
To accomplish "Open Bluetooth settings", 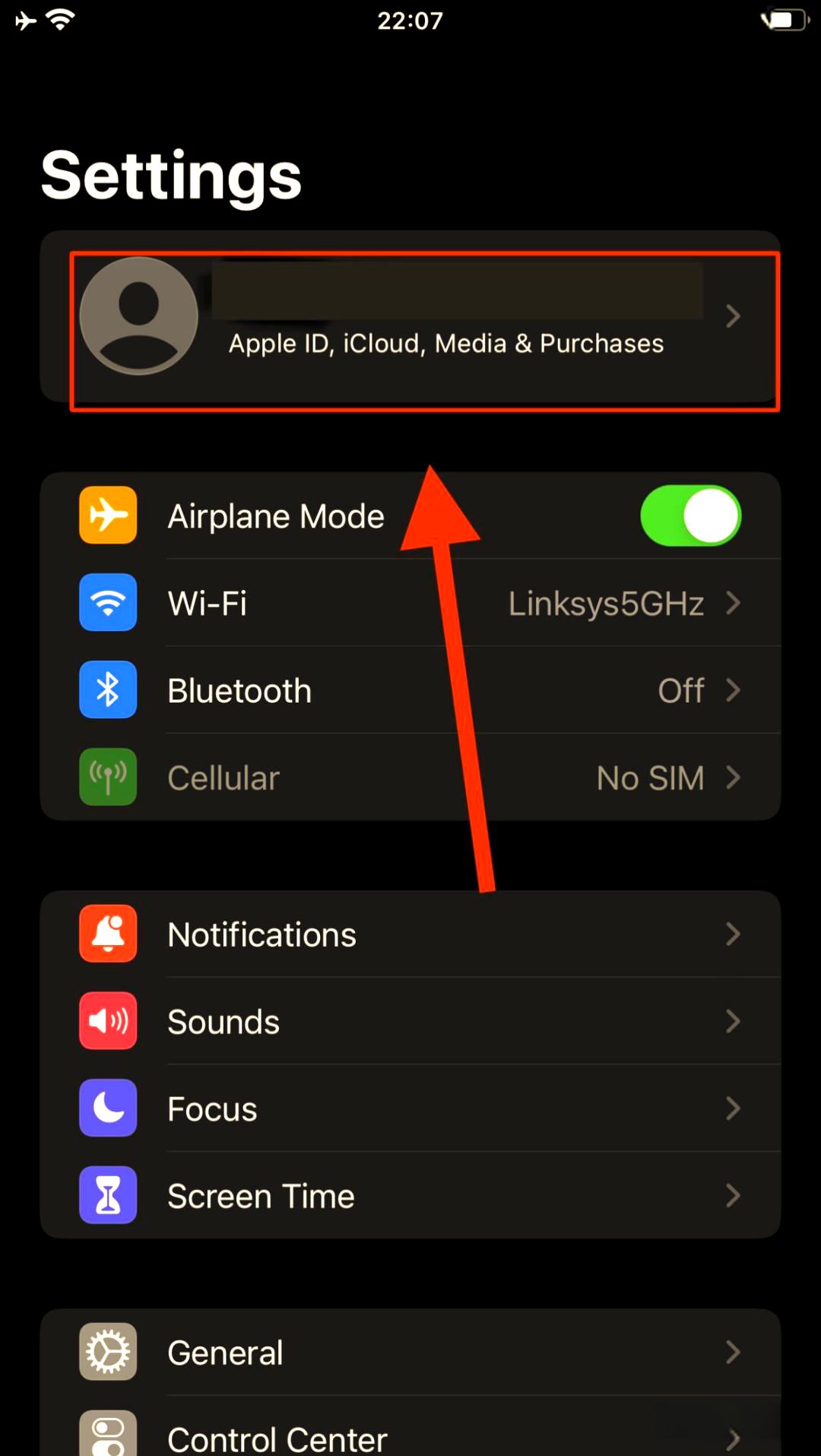I will [x=410, y=691].
